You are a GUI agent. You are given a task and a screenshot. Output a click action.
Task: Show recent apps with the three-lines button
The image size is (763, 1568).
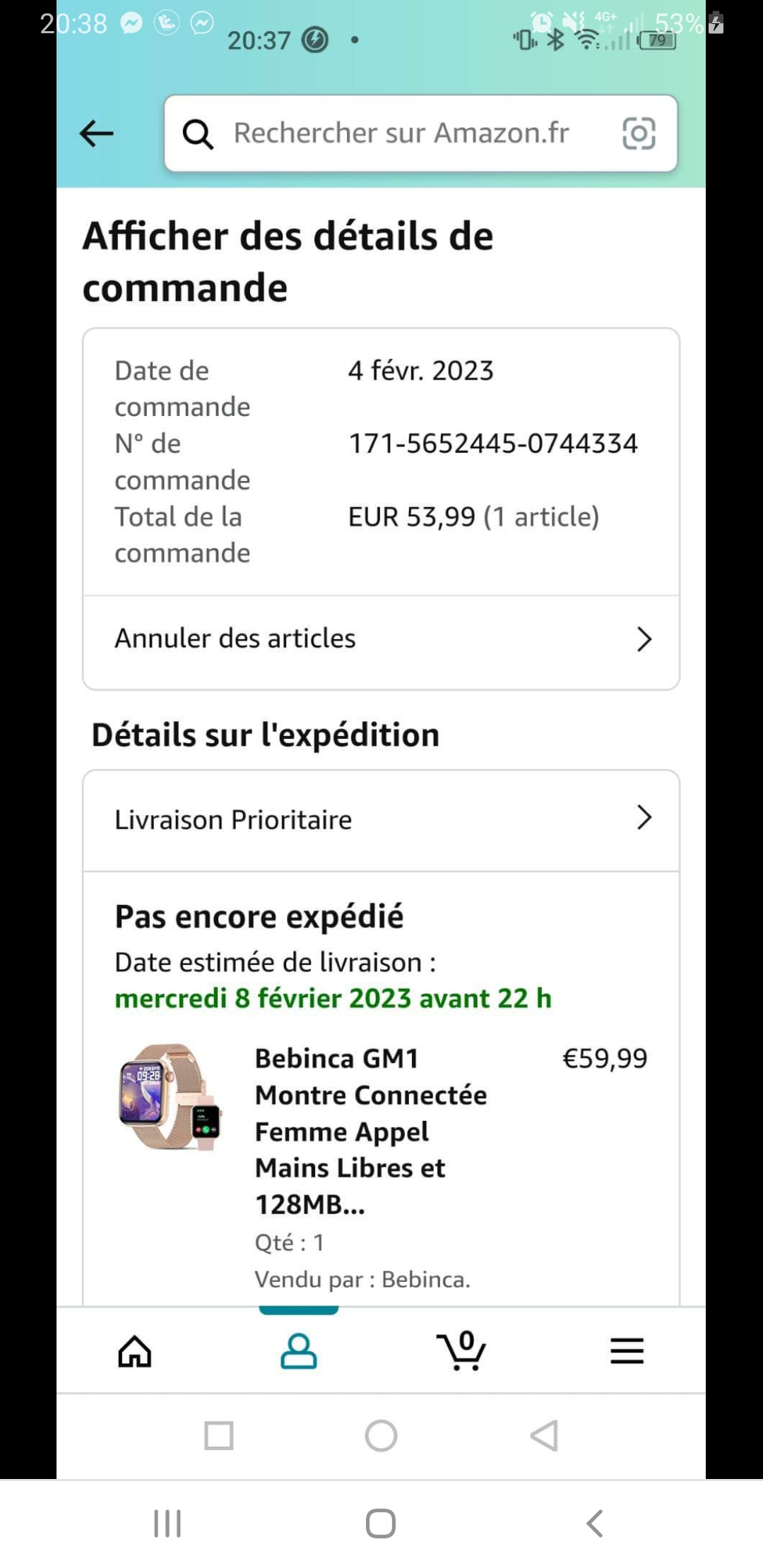click(167, 1524)
